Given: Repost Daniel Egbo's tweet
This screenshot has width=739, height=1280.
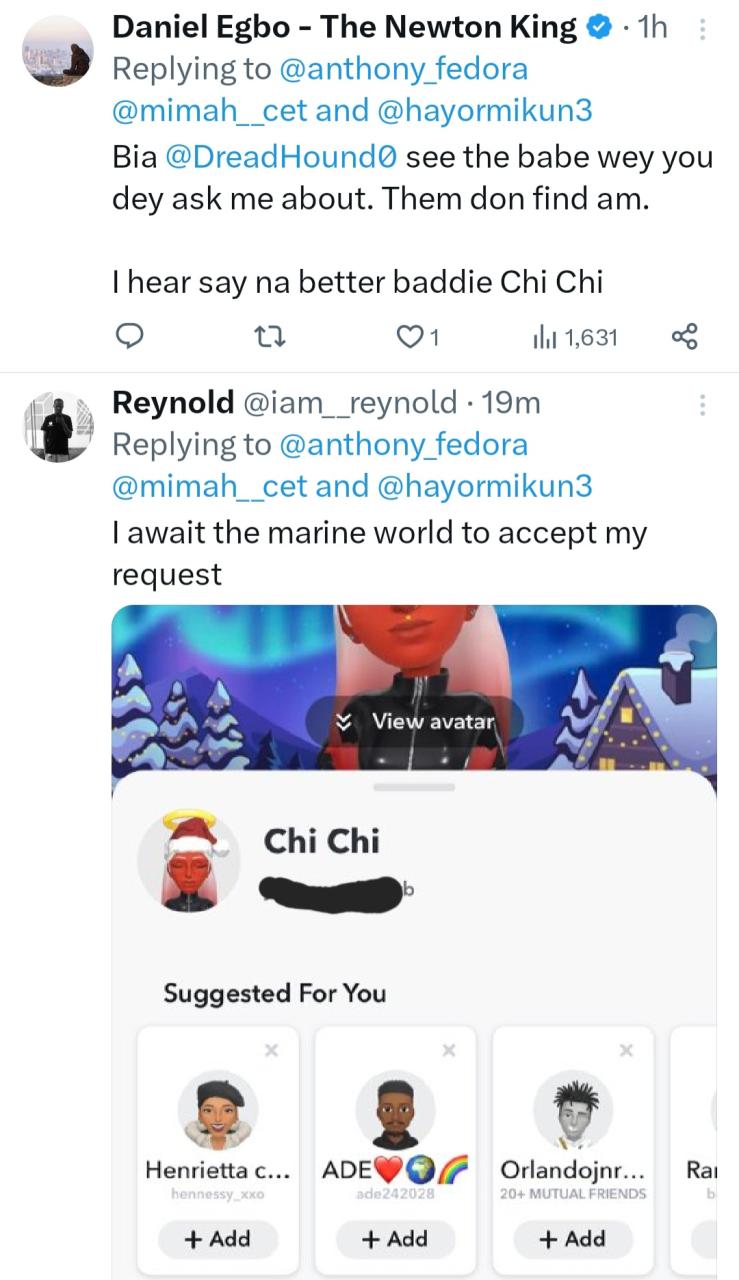Looking at the screenshot, I should [274, 337].
